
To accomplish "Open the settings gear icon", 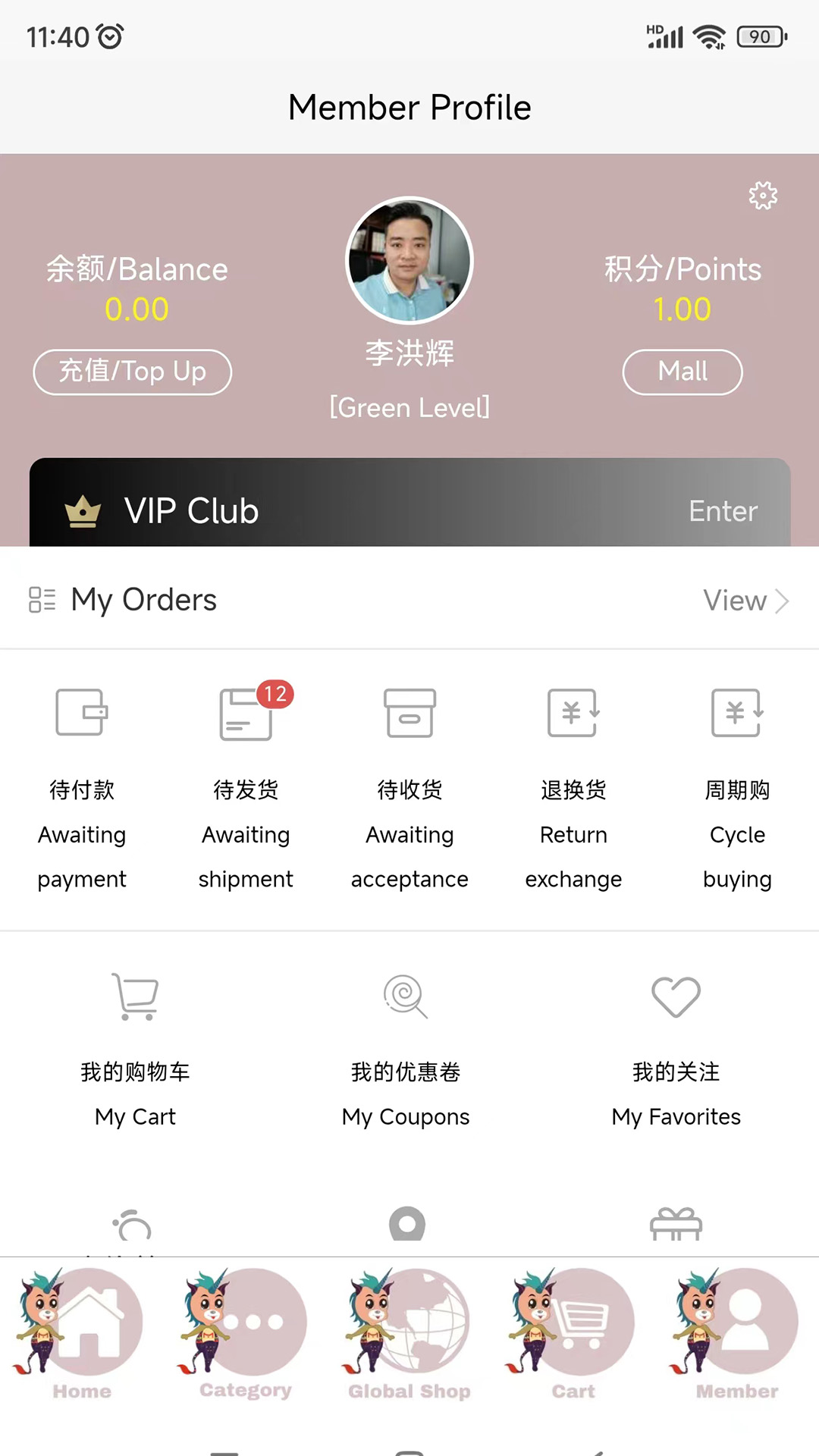I will (763, 196).
